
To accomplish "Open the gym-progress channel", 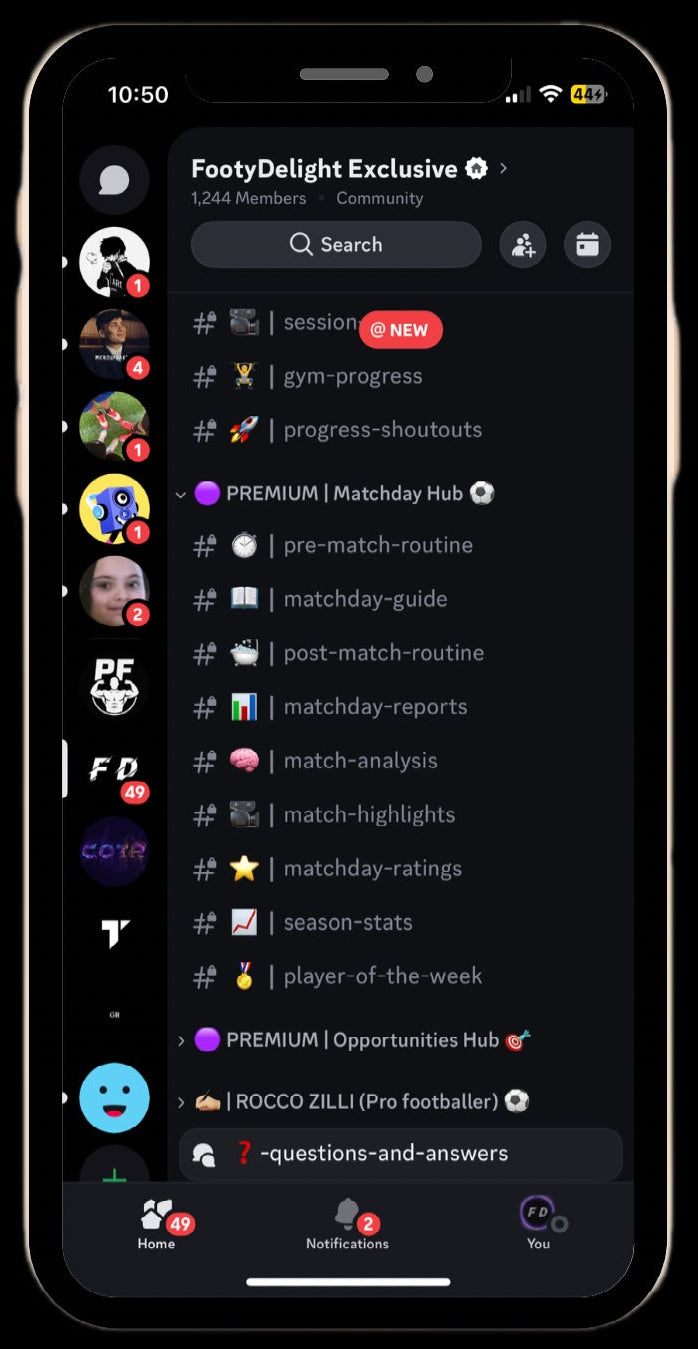I will click(x=352, y=377).
